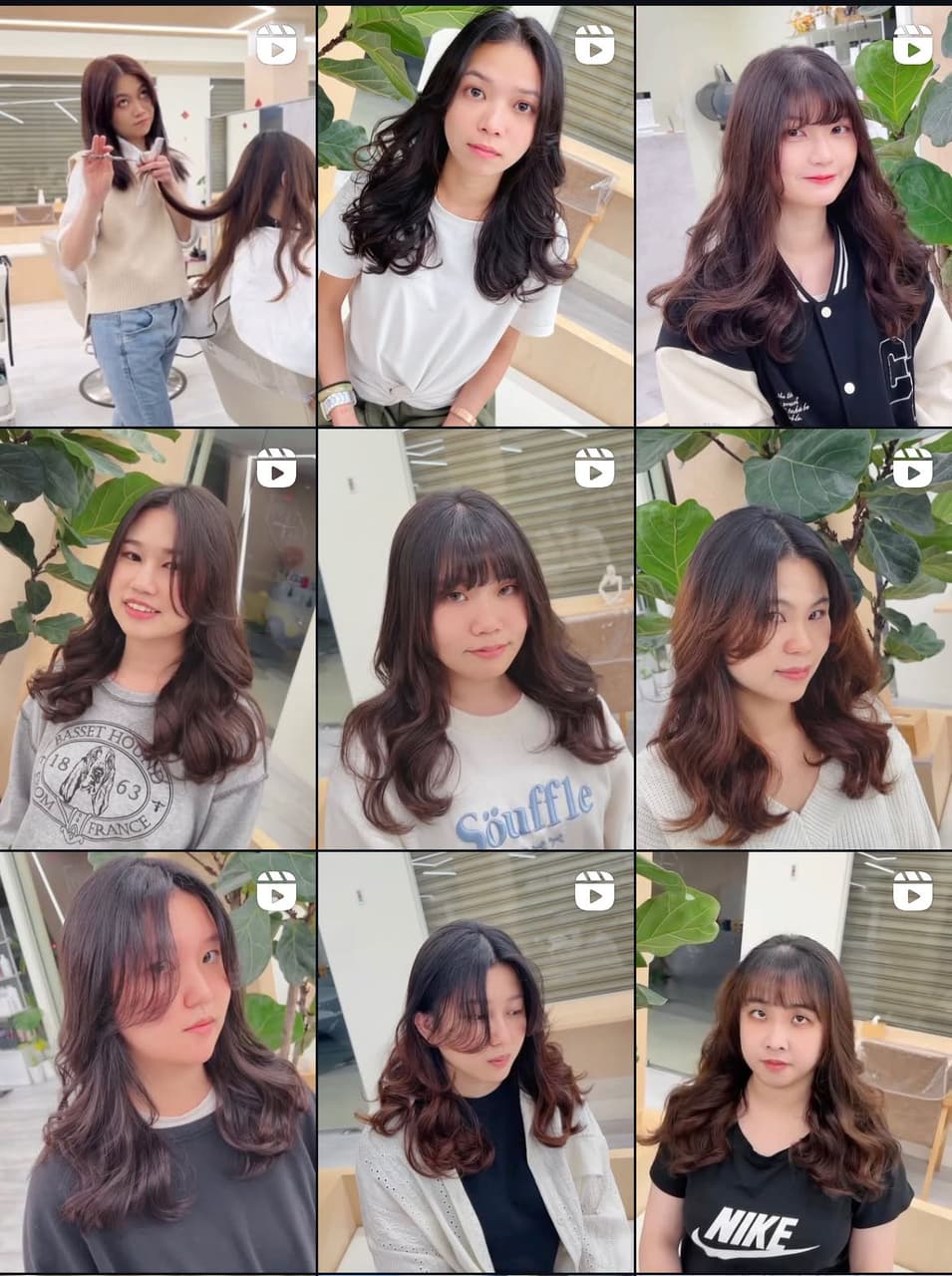The image size is (952, 1276).
Task: Open the reel with the Souffle t-shirt
Action: 476,639
